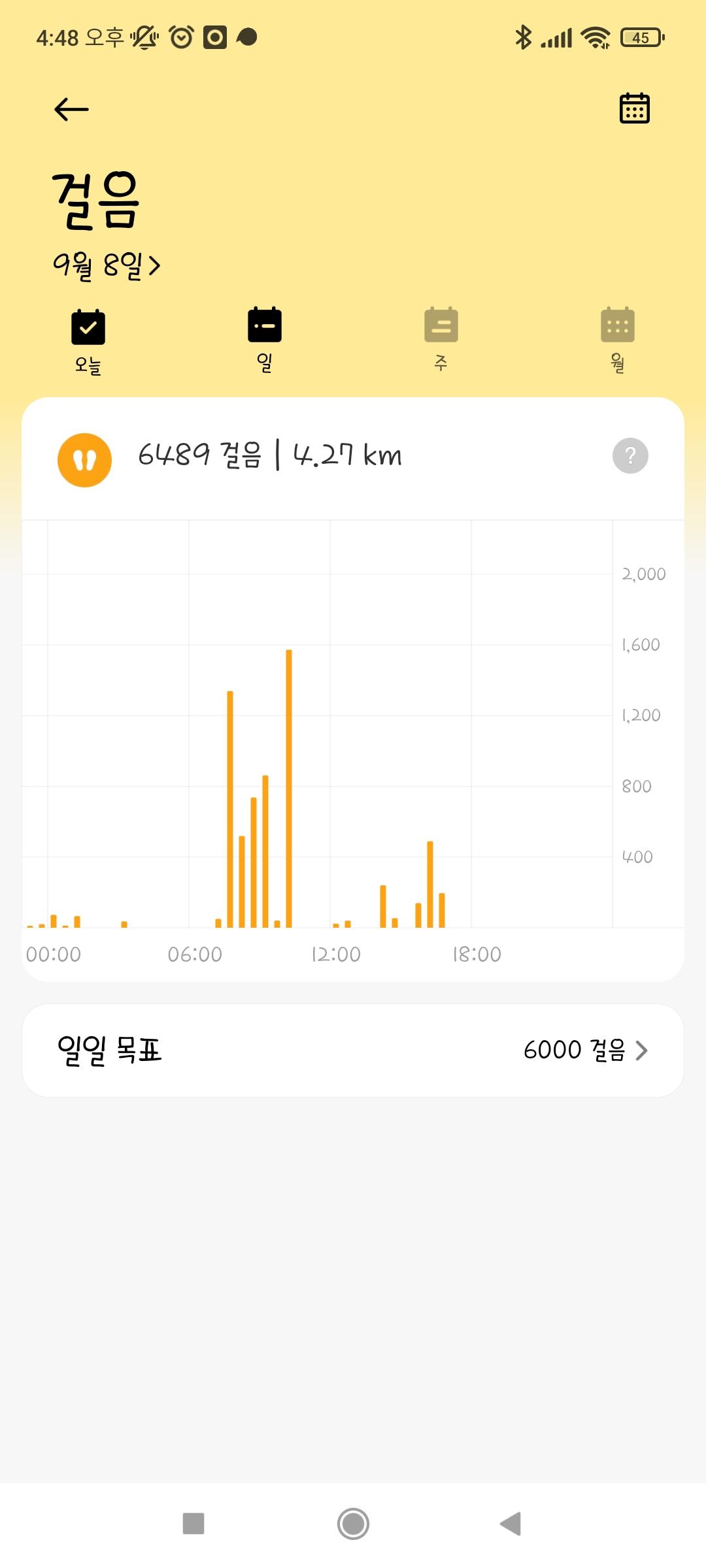Switch to the 월 monthly view

(x=617, y=340)
